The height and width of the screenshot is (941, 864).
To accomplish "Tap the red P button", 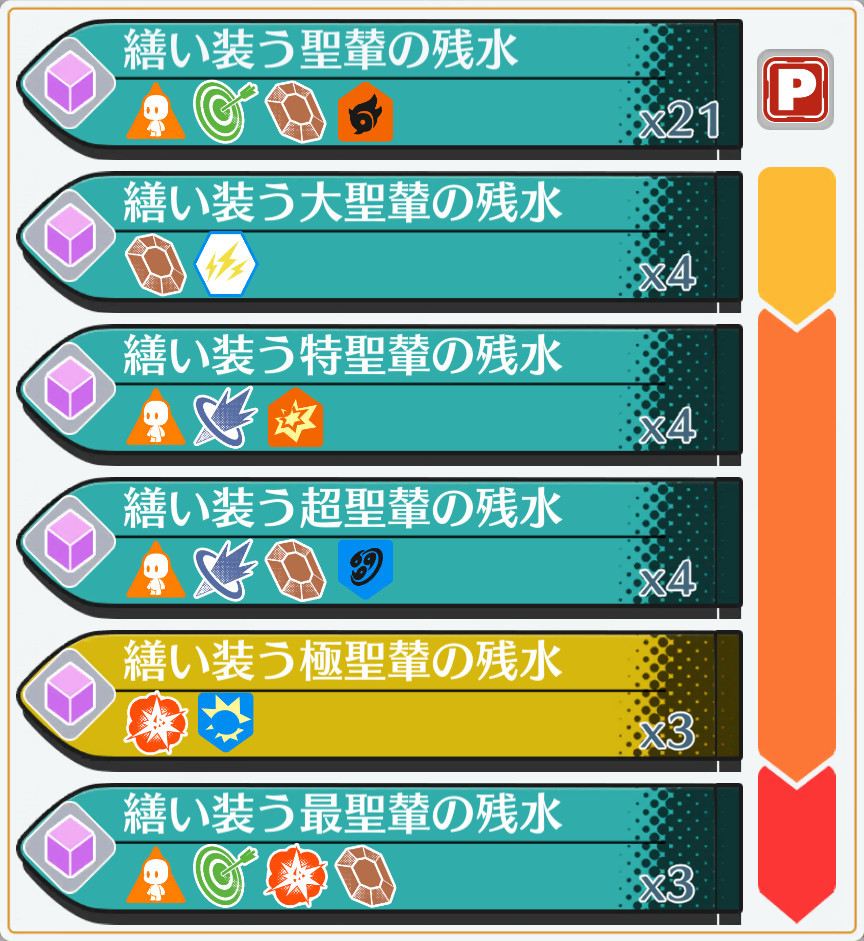I will coord(795,88).
